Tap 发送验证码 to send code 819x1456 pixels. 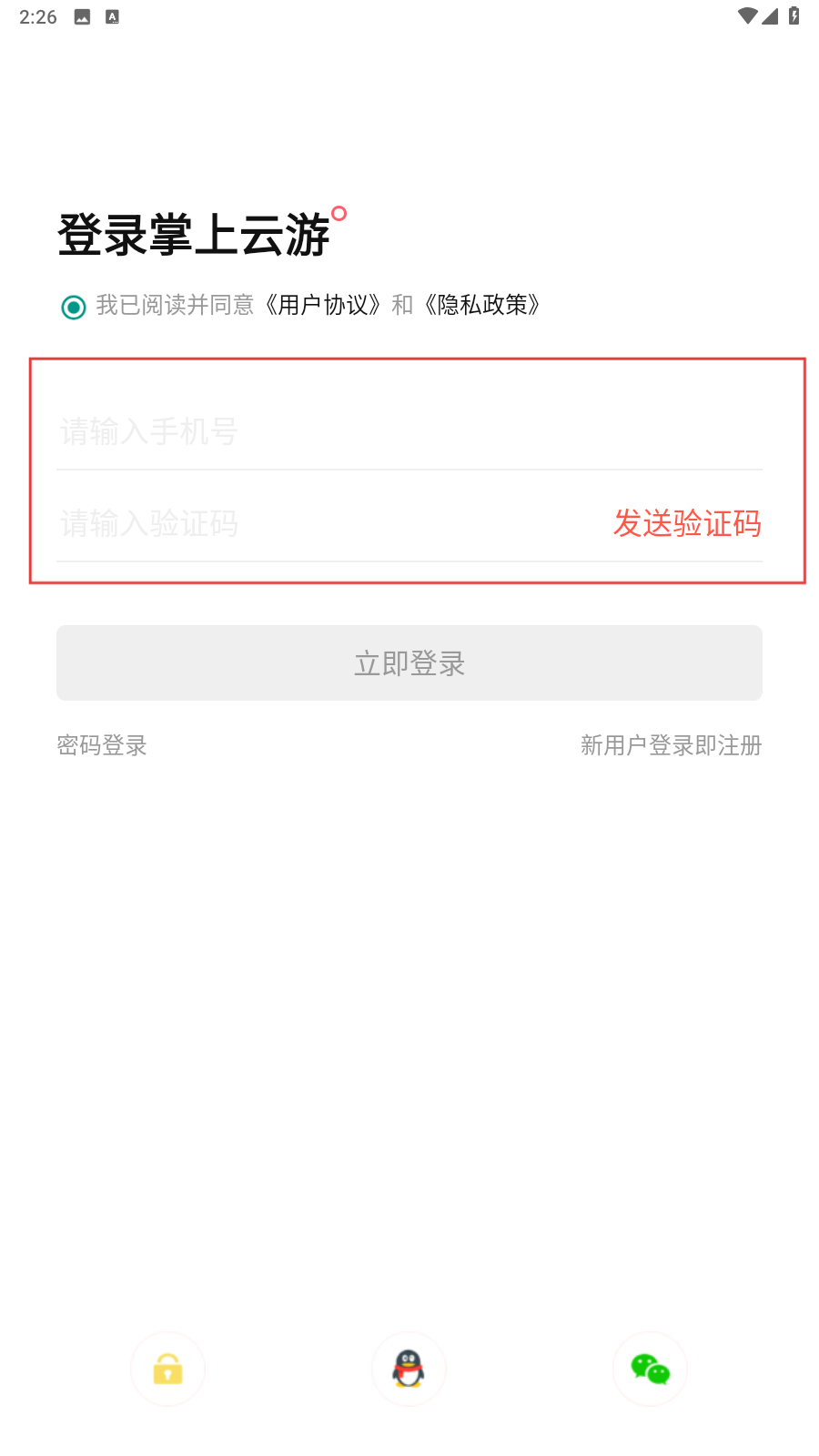tap(687, 523)
